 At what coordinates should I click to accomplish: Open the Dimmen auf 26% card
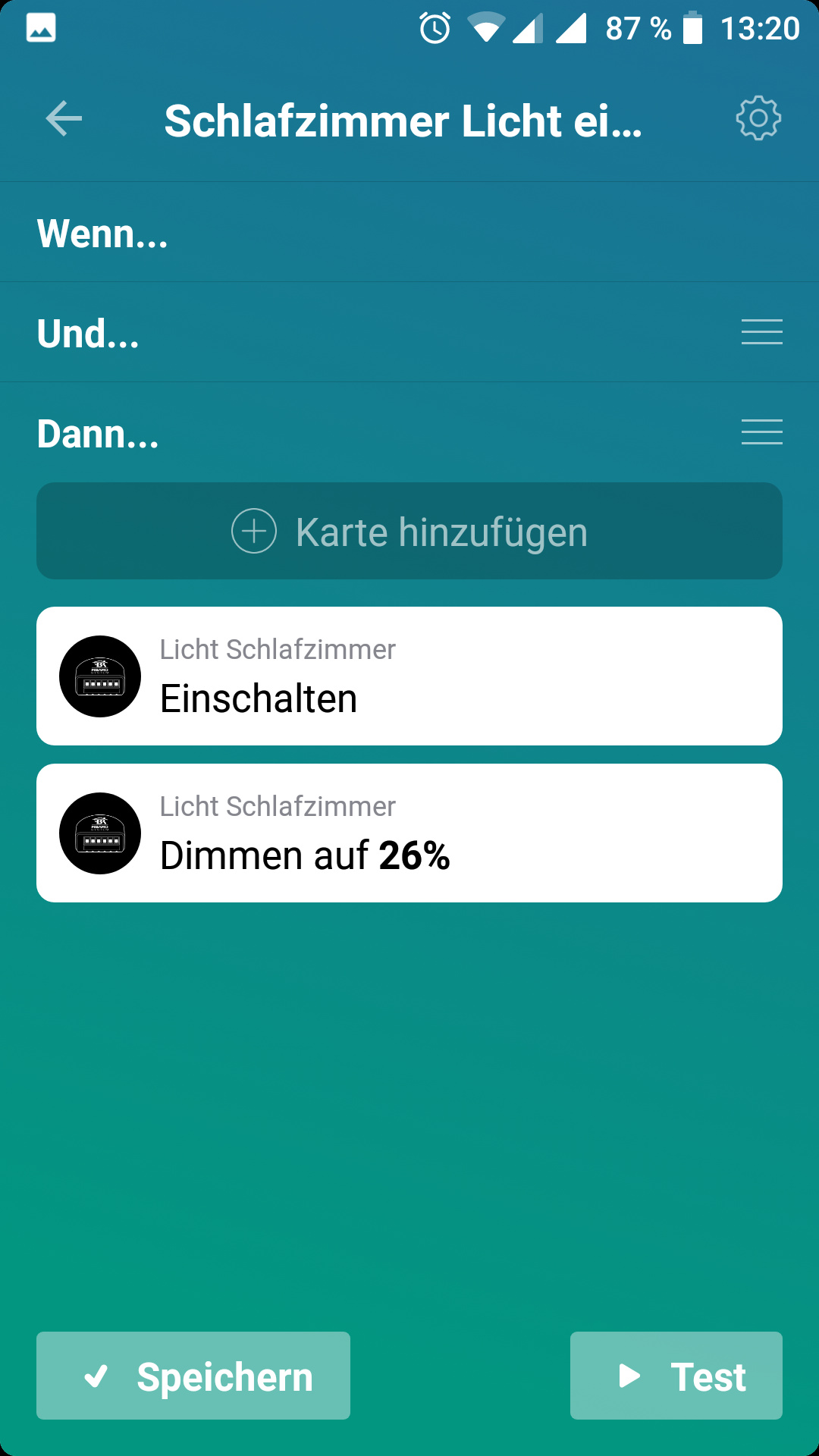point(409,833)
